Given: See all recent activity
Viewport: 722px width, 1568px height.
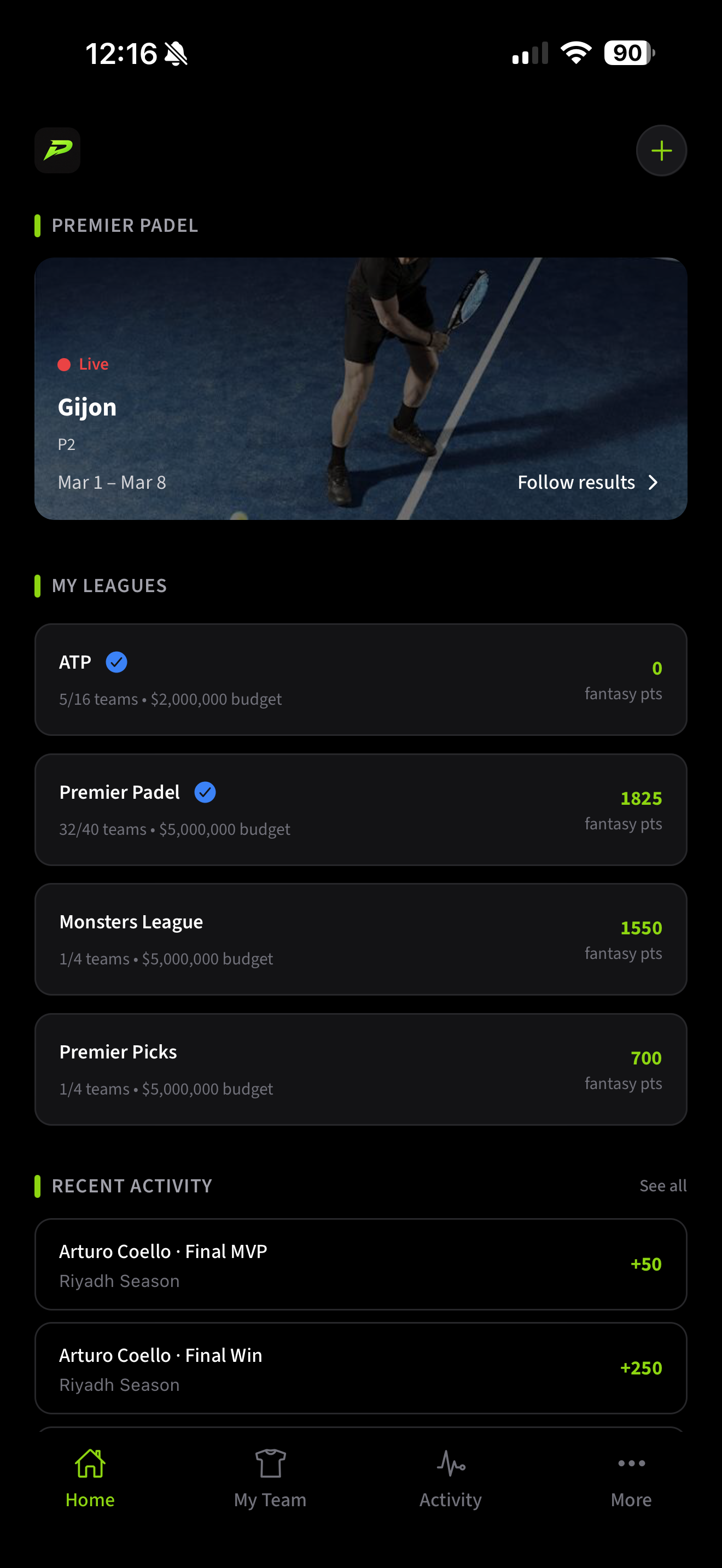Looking at the screenshot, I should (662, 1185).
